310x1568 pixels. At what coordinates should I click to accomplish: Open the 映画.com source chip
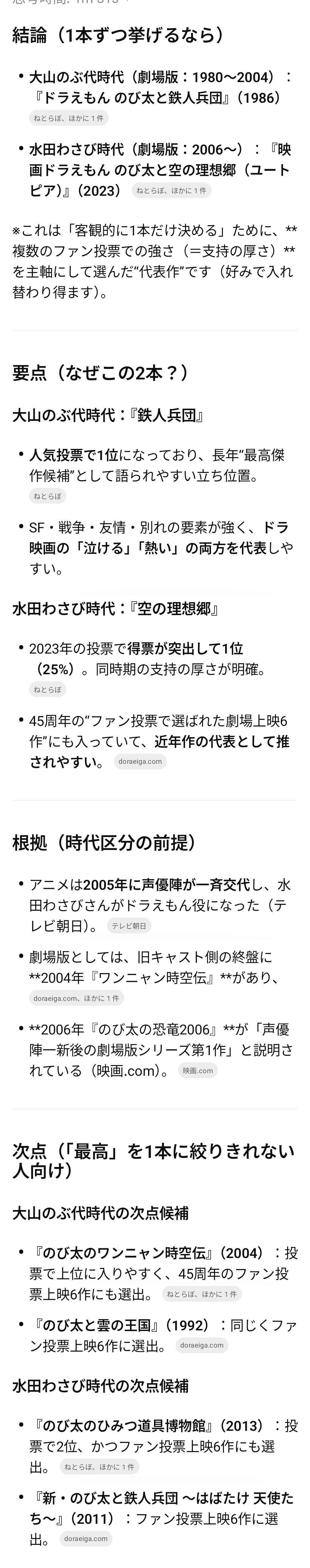pos(198,1071)
